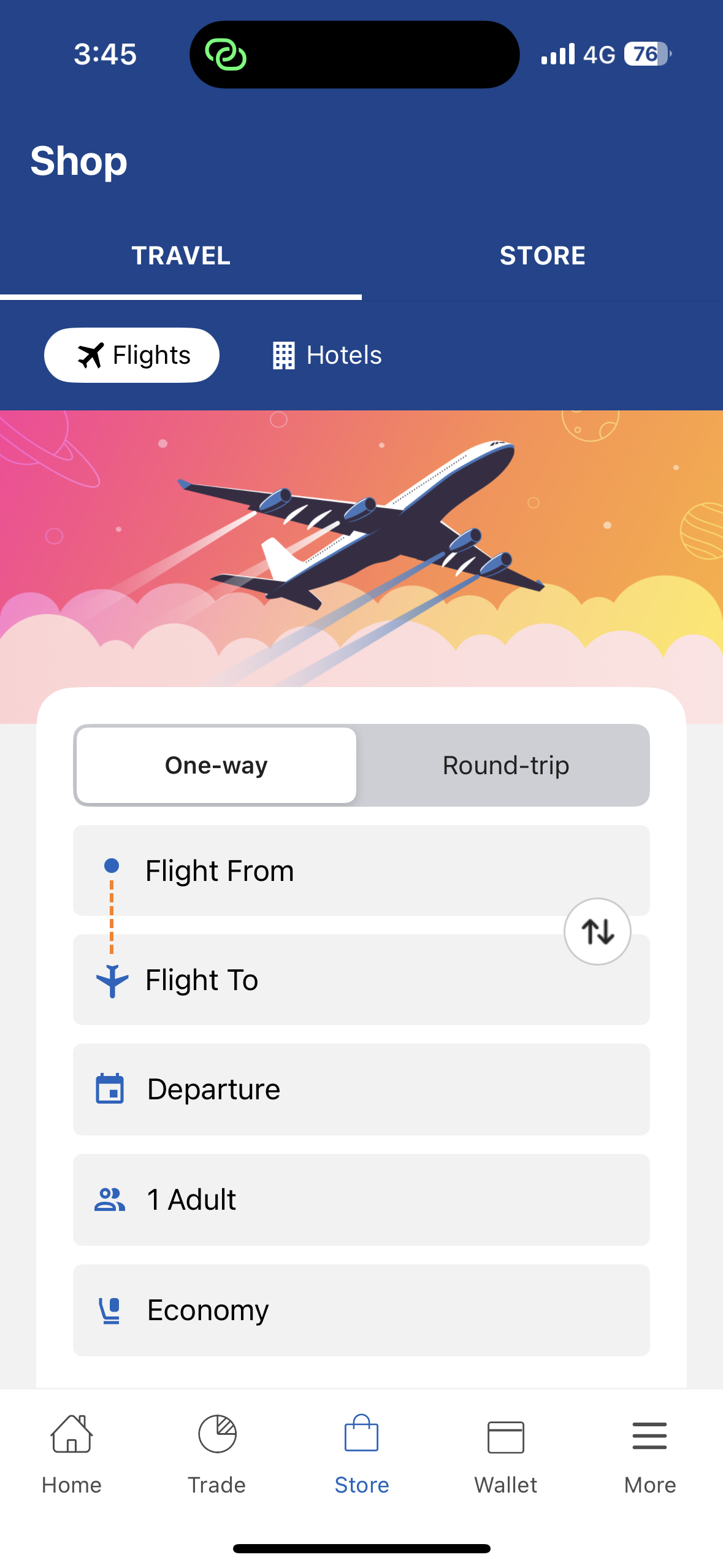Switch to the STORE tab

click(x=542, y=256)
